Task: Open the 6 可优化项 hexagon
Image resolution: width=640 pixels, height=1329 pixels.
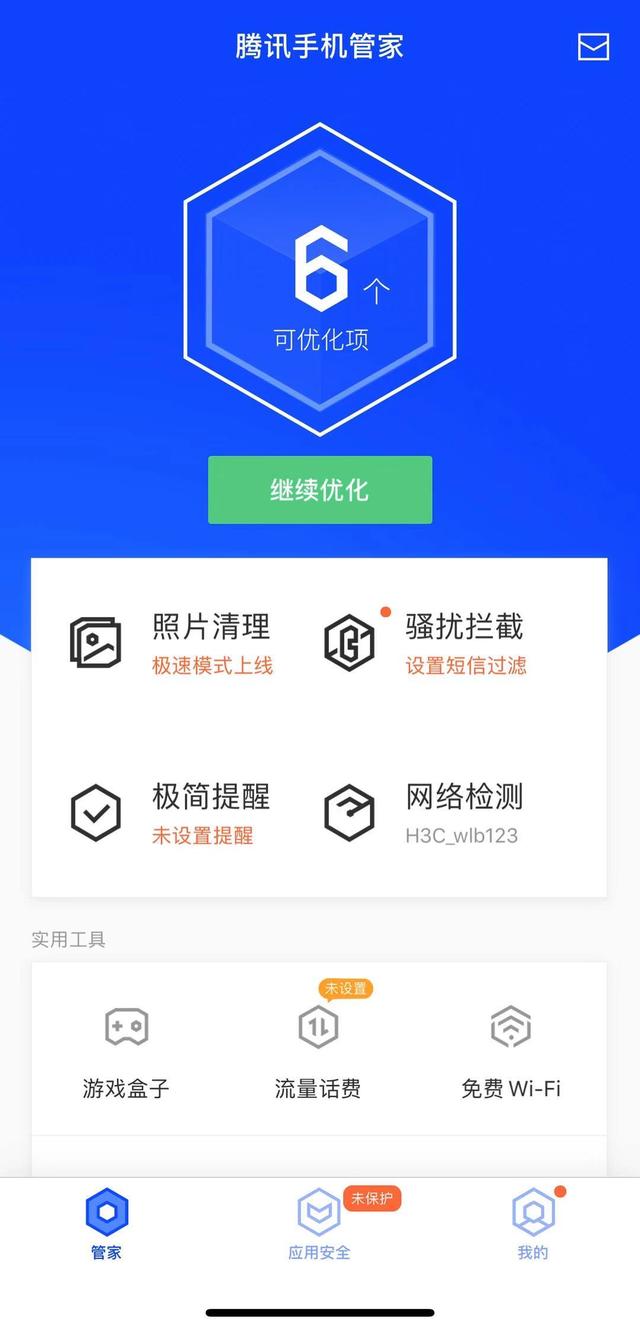Action: (320, 280)
